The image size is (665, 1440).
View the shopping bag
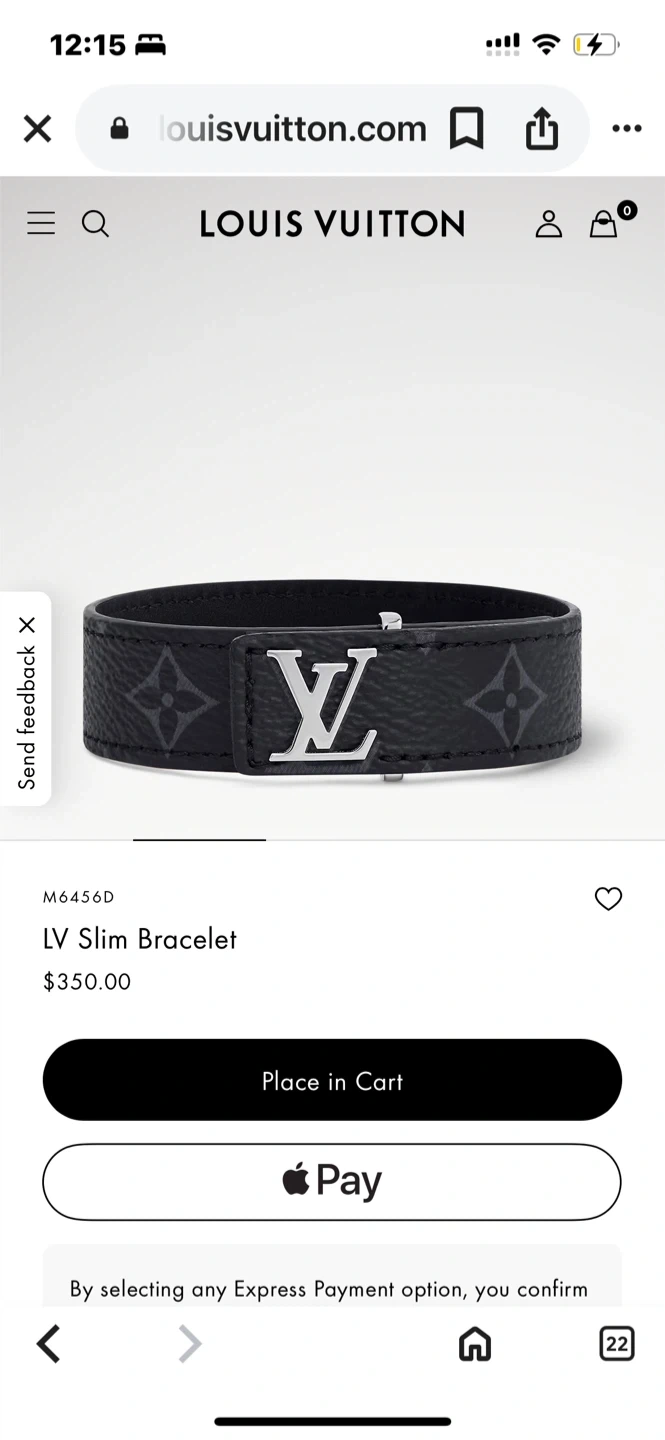pyautogui.click(x=604, y=223)
